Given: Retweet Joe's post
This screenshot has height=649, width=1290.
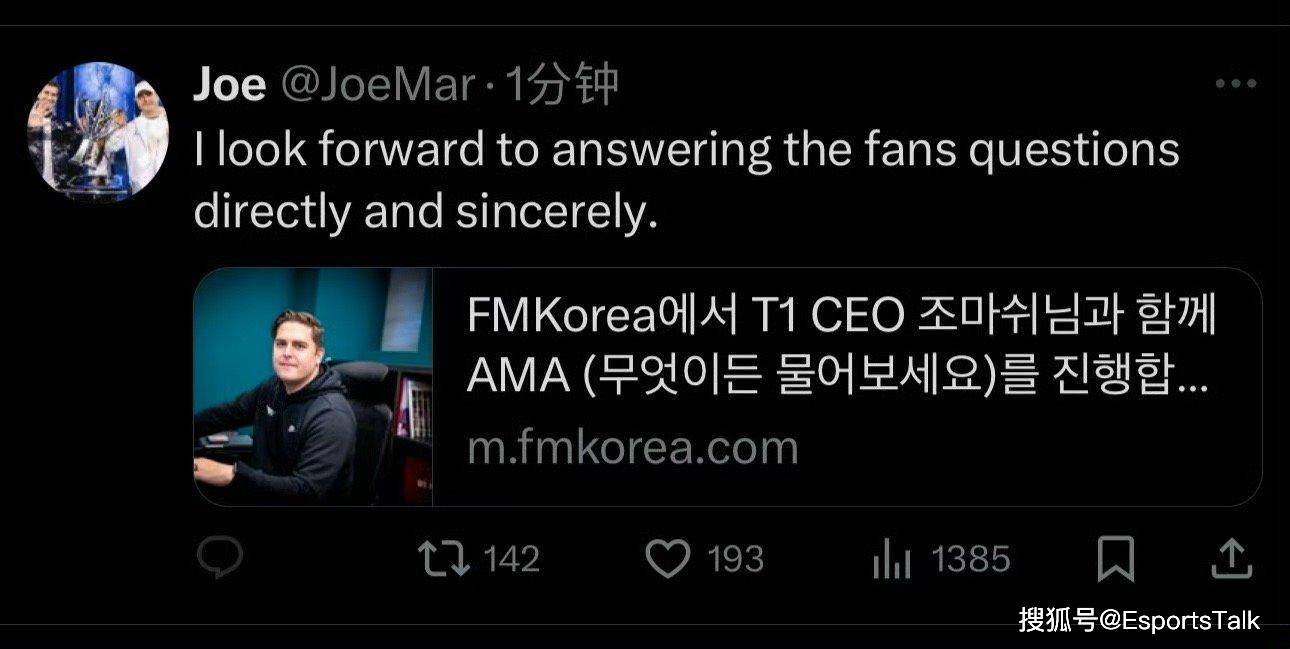Looking at the screenshot, I should [x=445, y=559].
